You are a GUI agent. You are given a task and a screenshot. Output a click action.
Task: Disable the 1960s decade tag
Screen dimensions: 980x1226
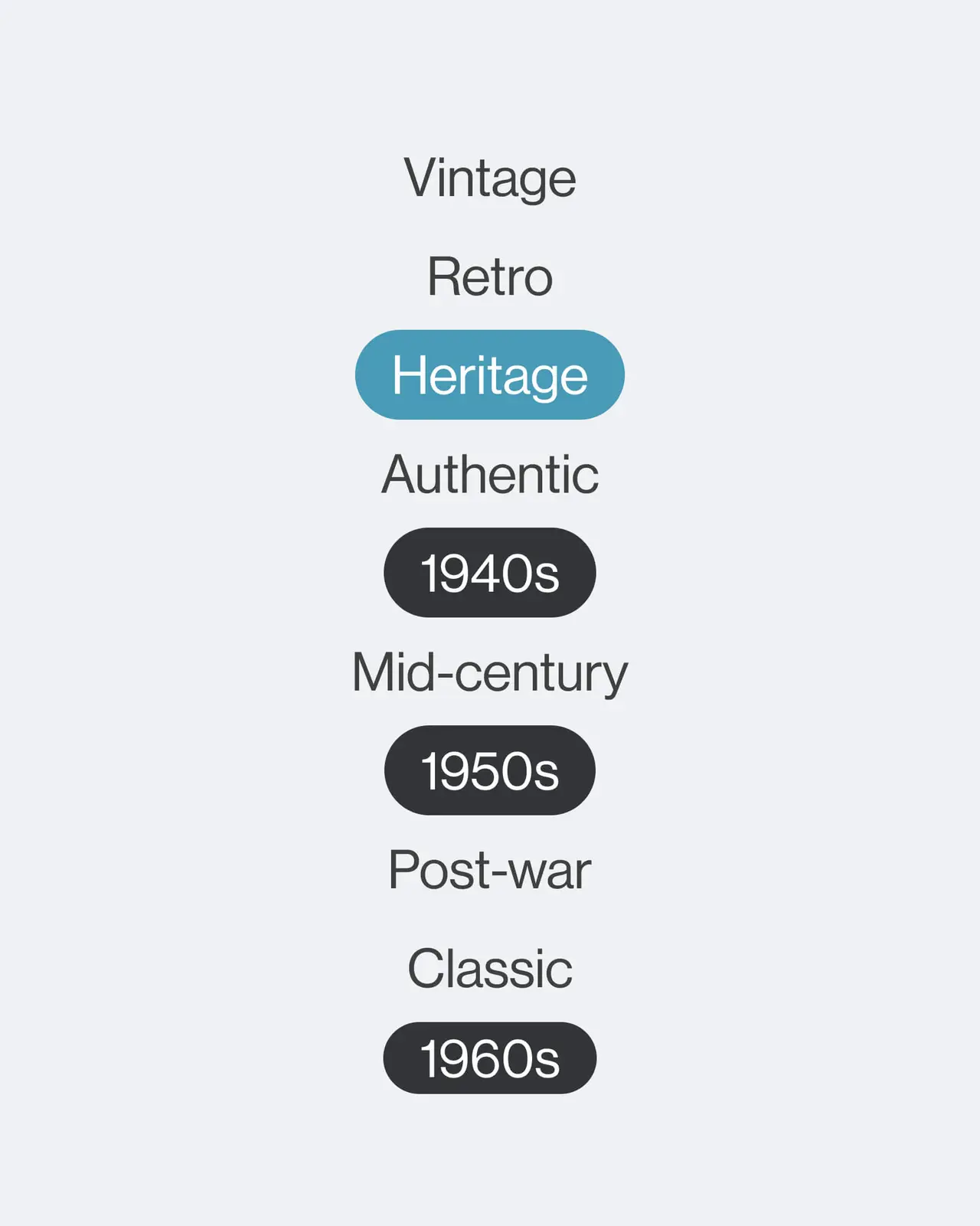pos(490,1058)
